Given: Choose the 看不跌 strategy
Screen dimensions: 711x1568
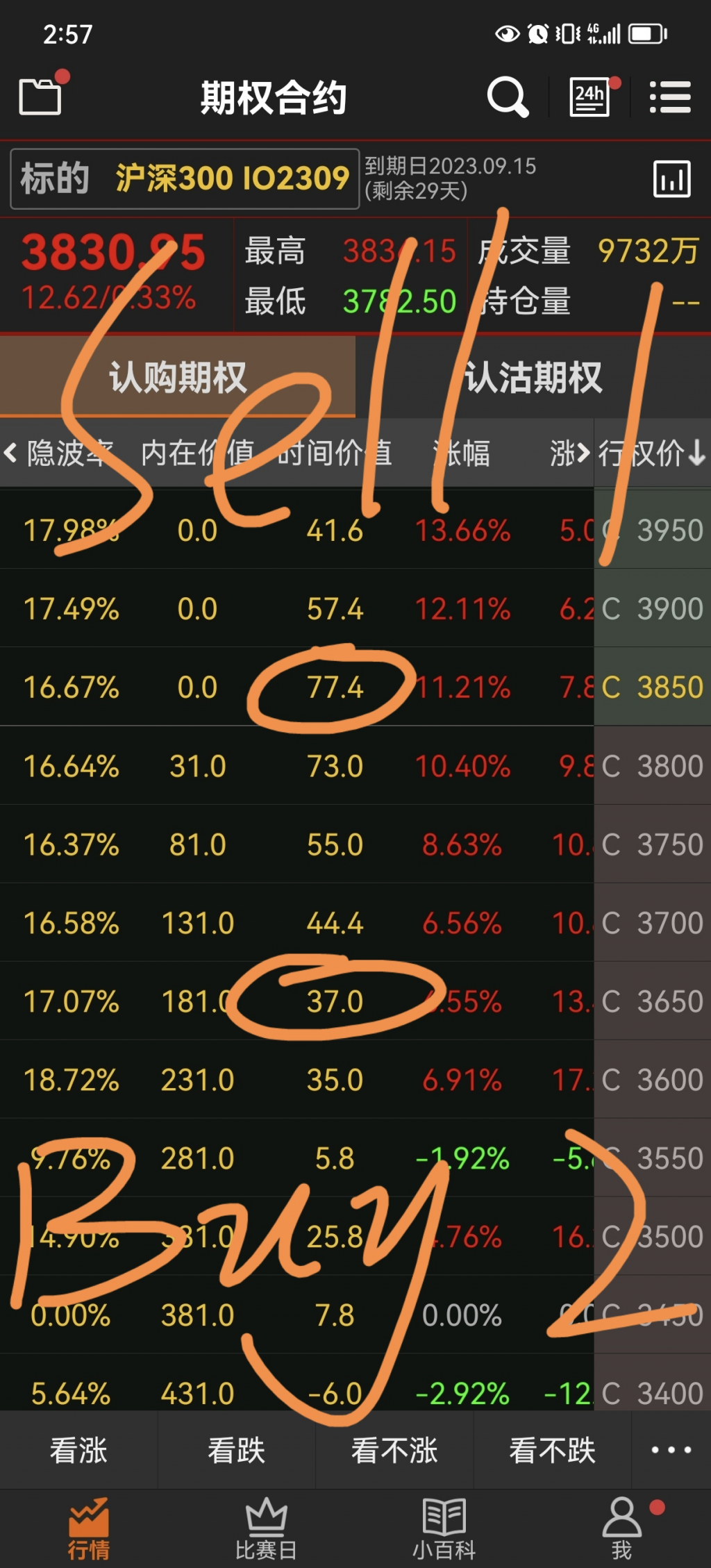Looking at the screenshot, I should click(552, 1450).
